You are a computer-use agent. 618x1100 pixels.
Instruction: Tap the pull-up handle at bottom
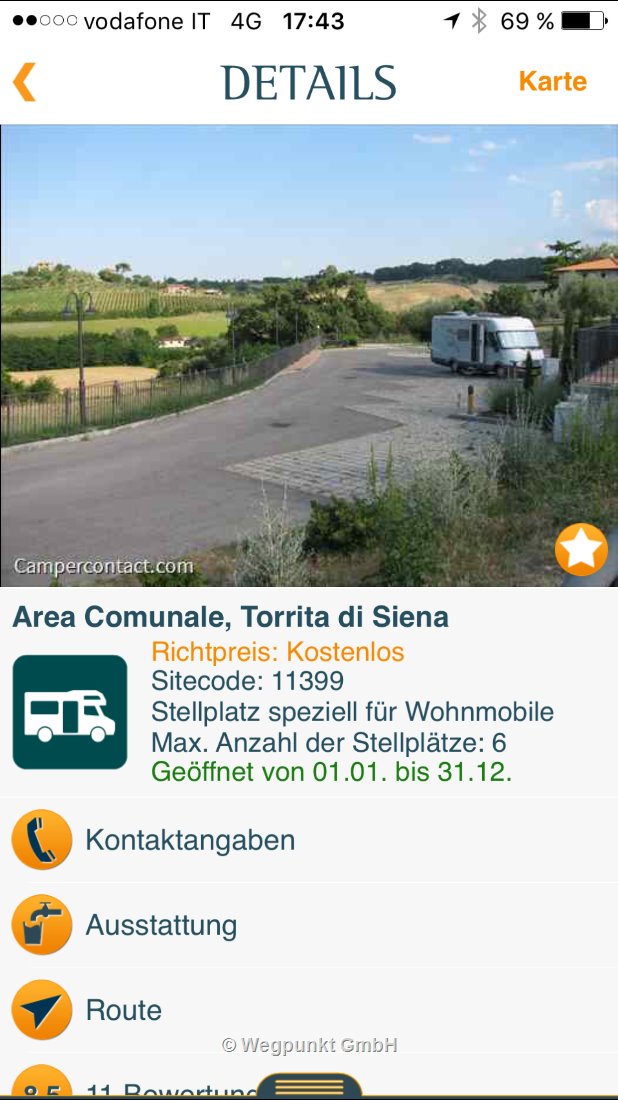pyautogui.click(x=309, y=1087)
